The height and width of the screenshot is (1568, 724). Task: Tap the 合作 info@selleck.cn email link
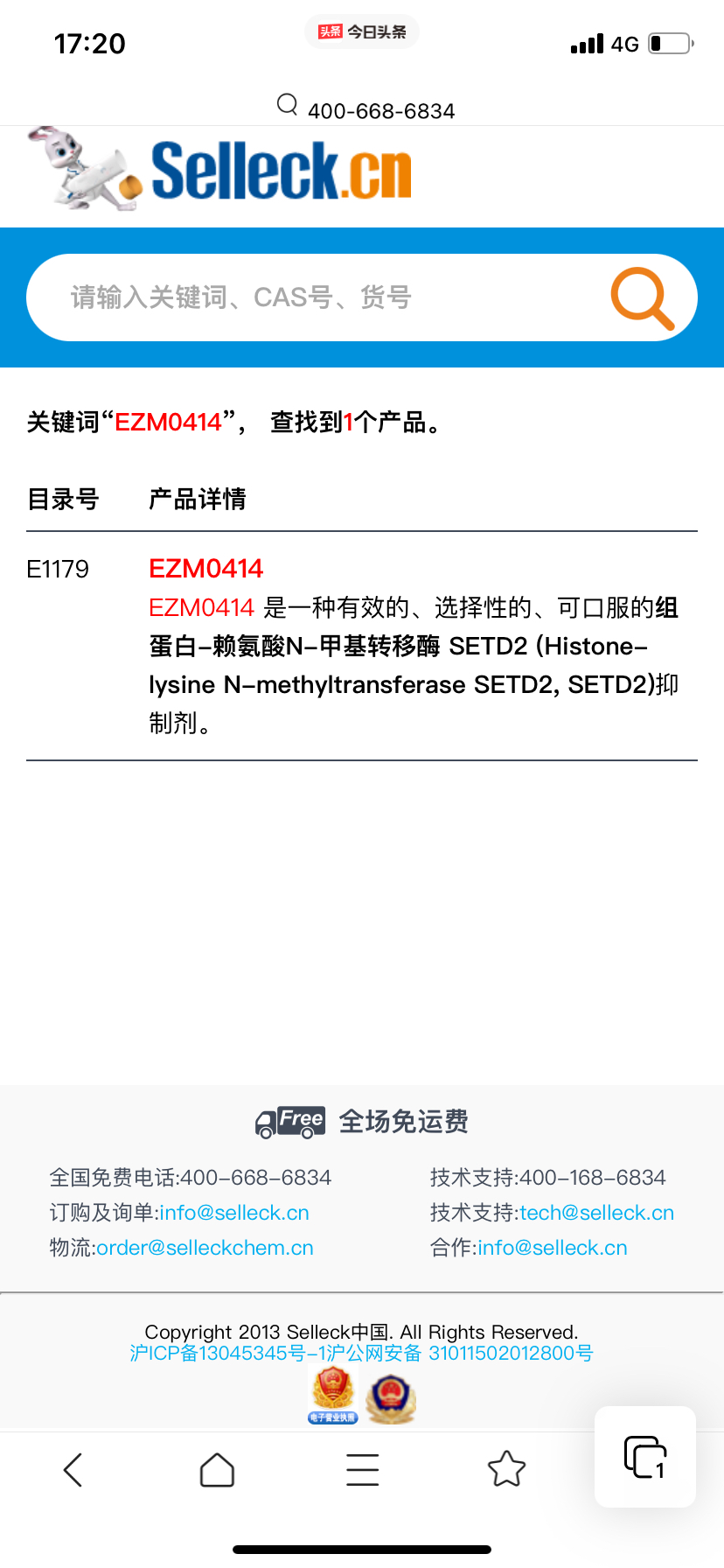coord(553,1248)
